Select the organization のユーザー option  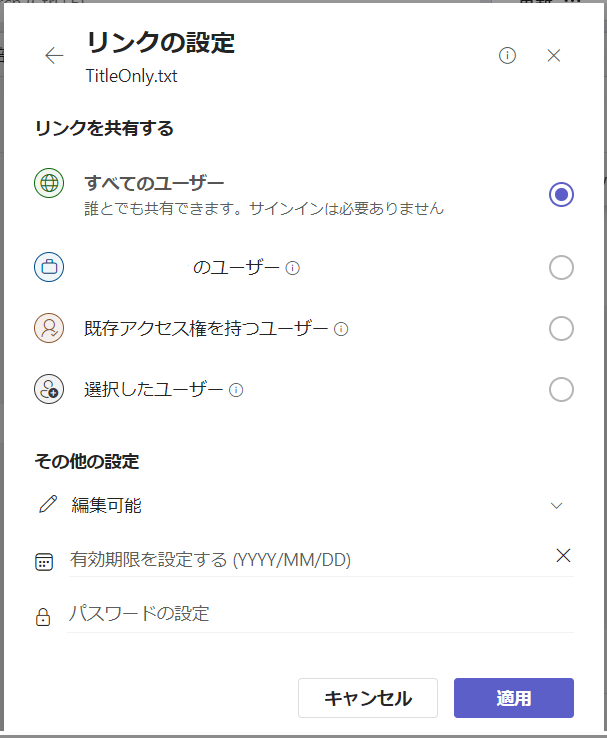(x=561, y=267)
